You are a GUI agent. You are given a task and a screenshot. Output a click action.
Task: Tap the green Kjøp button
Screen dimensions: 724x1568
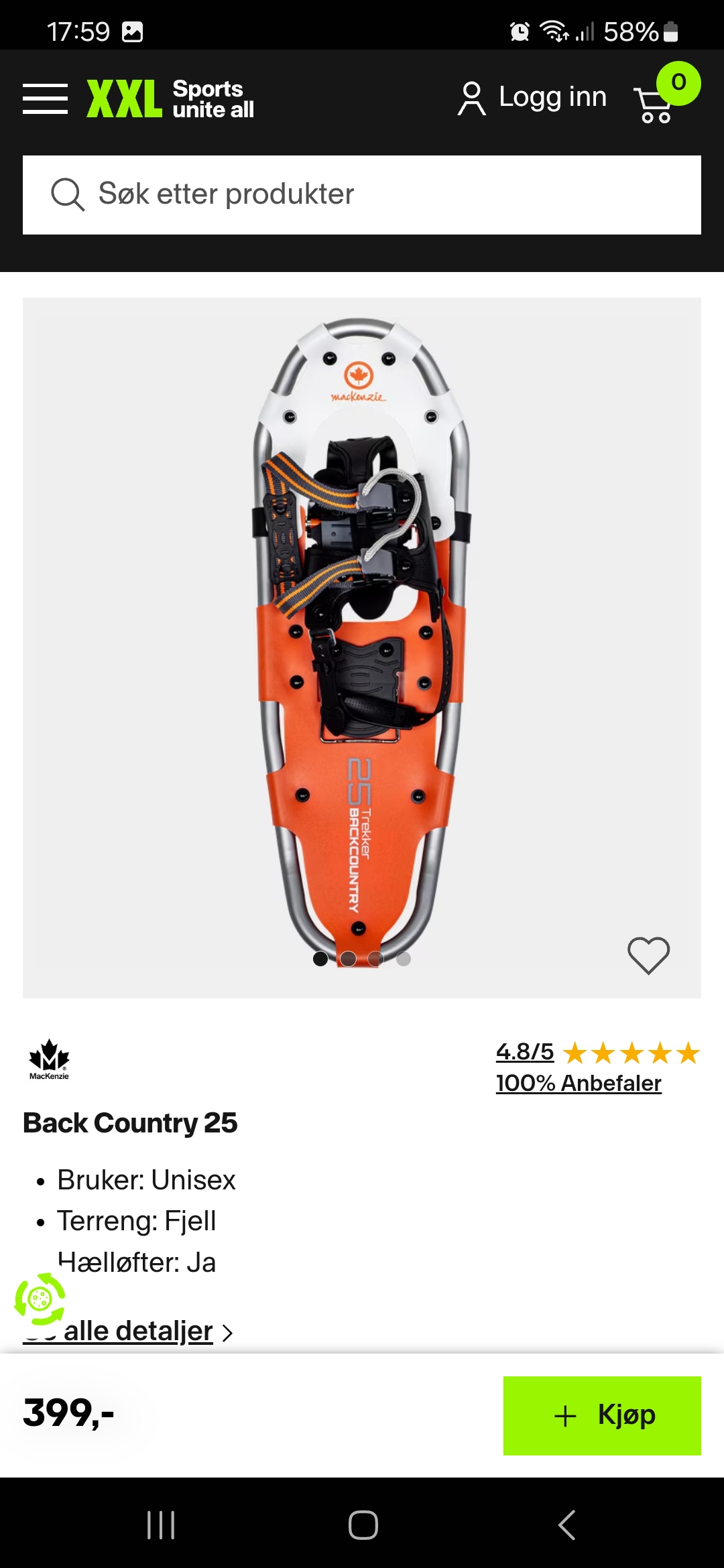tap(602, 1415)
